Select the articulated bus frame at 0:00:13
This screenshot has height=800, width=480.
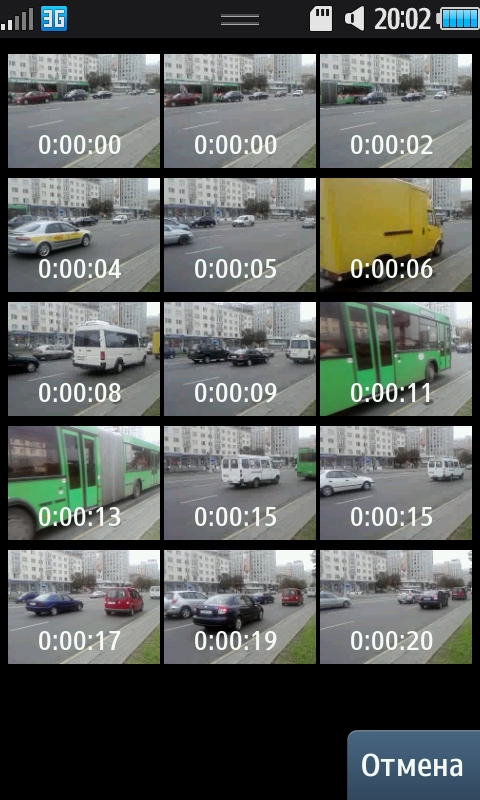tap(84, 483)
